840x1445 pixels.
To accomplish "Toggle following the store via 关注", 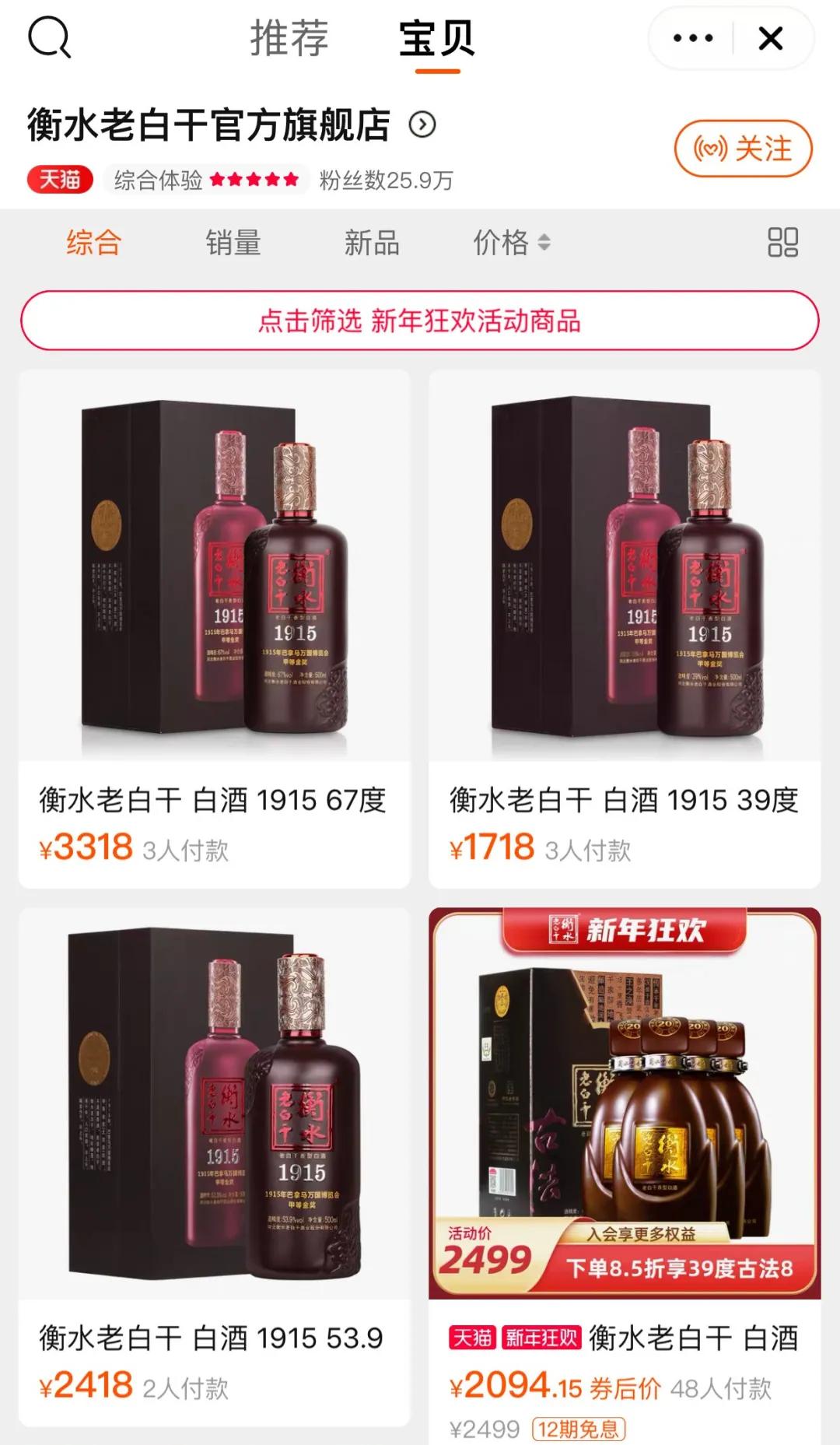I will [x=743, y=149].
